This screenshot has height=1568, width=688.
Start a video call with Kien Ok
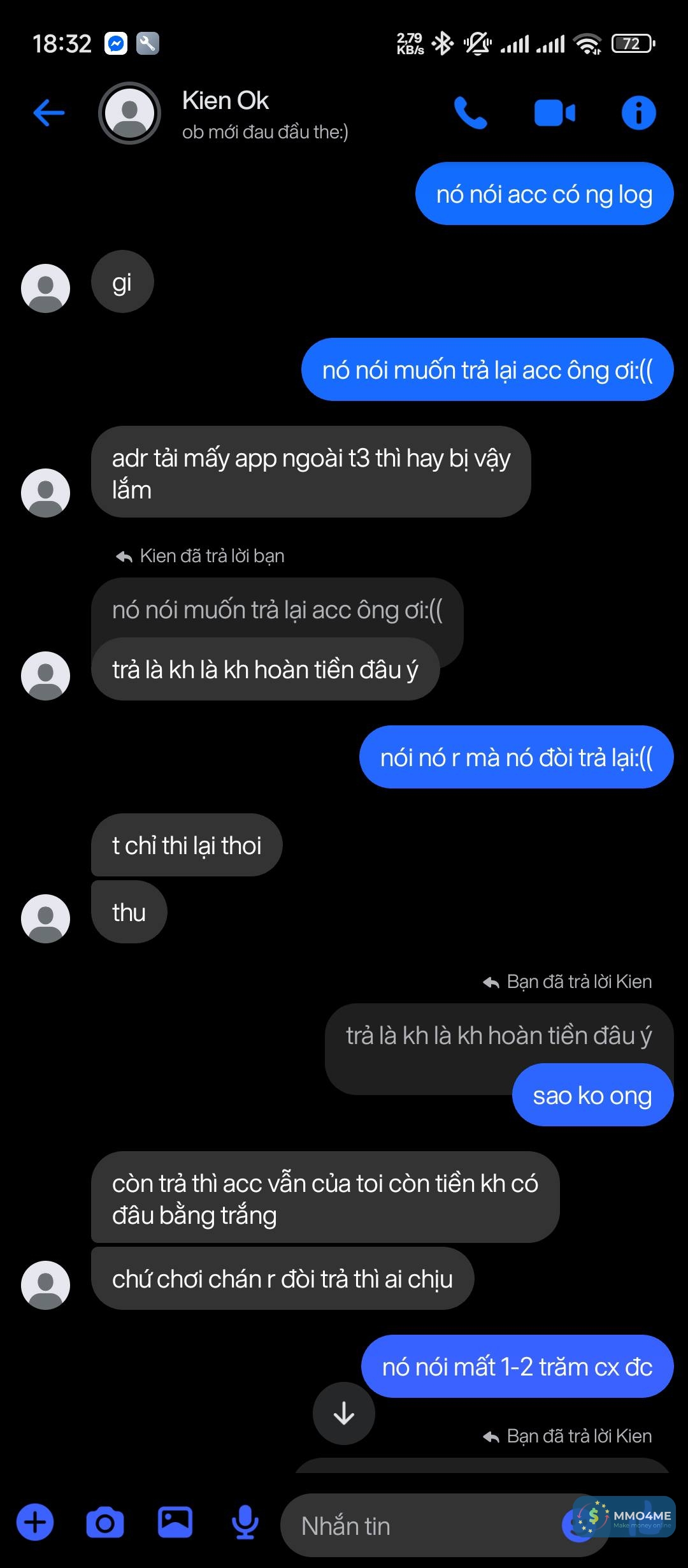click(x=554, y=113)
